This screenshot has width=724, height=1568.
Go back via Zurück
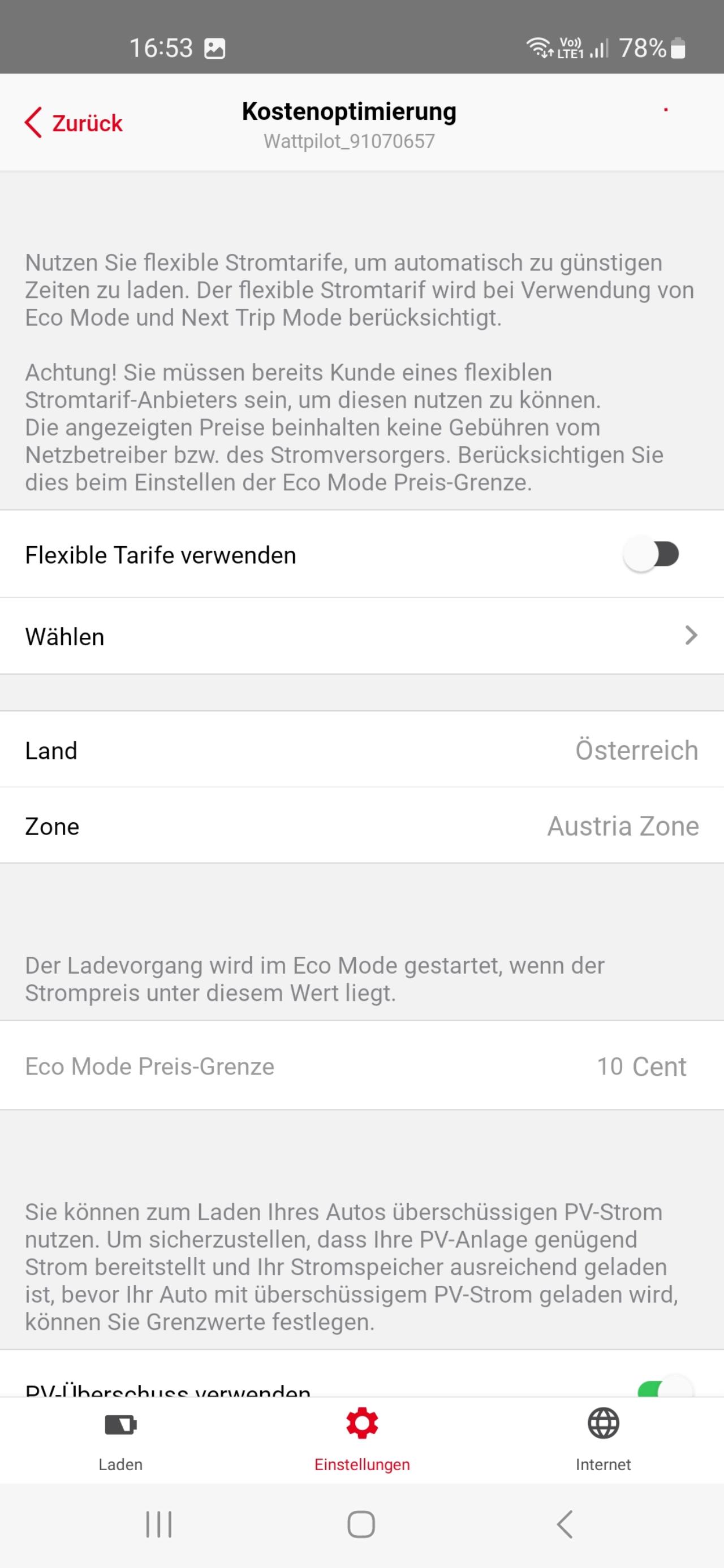(74, 123)
